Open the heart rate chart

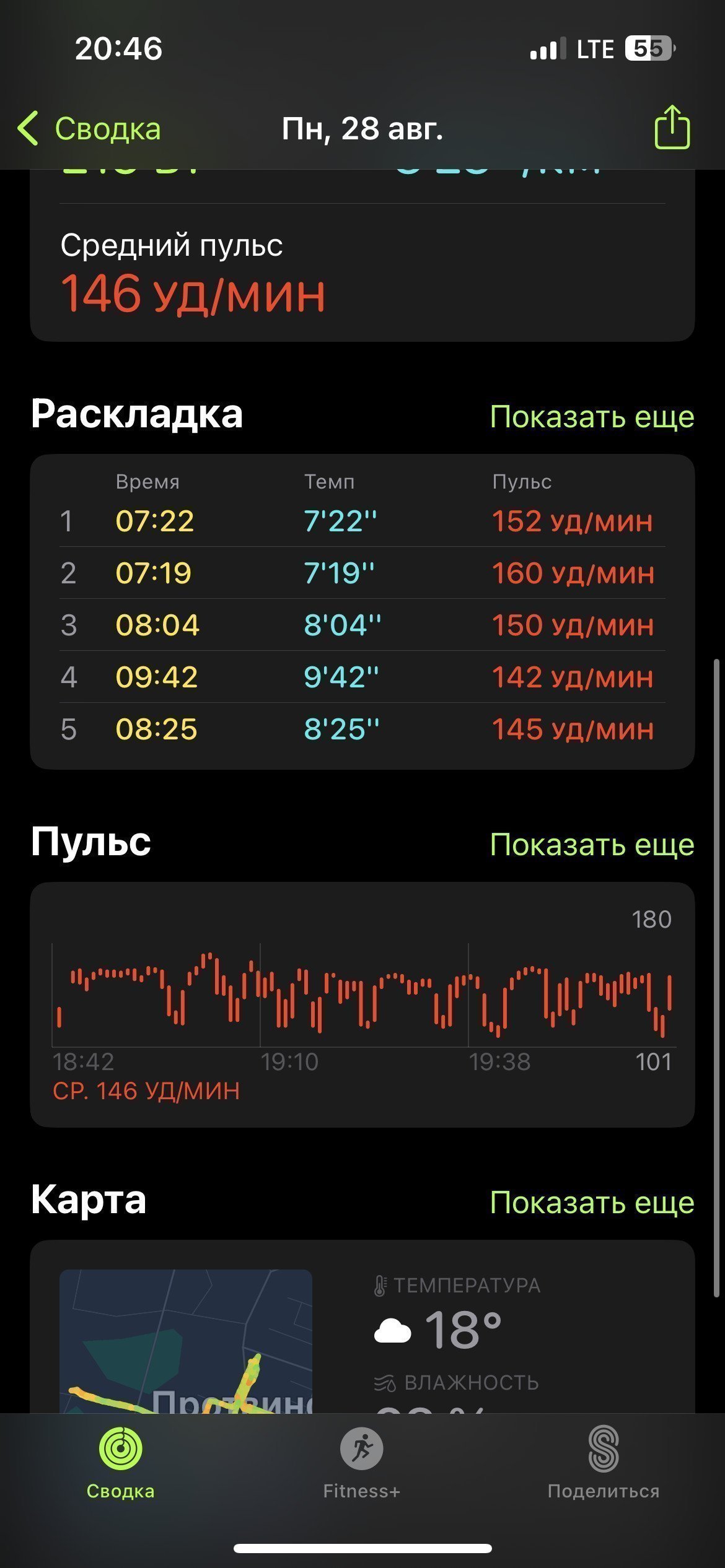[x=362, y=1004]
